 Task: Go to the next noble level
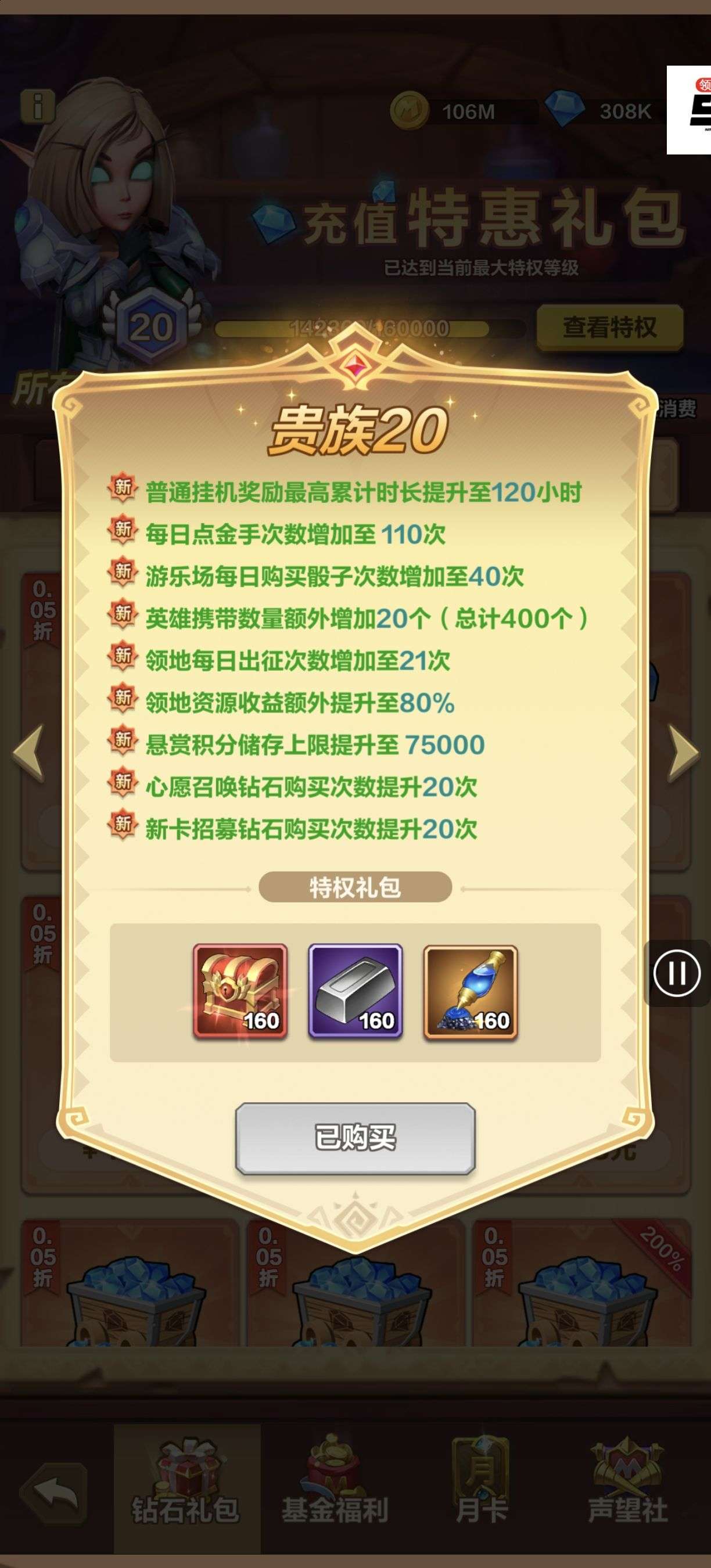pyautogui.click(x=683, y=752)
